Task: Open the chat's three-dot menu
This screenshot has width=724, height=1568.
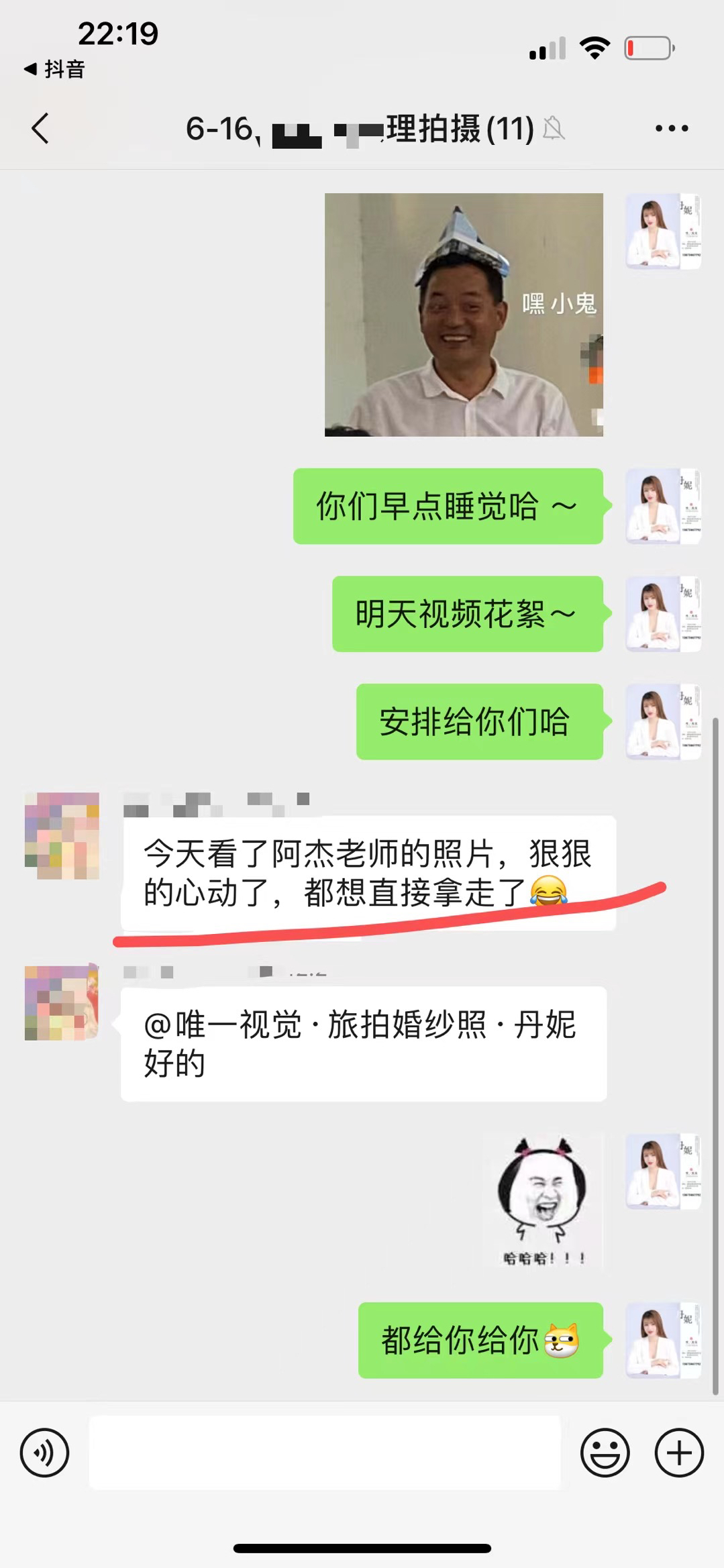Action: click(672, 128)
